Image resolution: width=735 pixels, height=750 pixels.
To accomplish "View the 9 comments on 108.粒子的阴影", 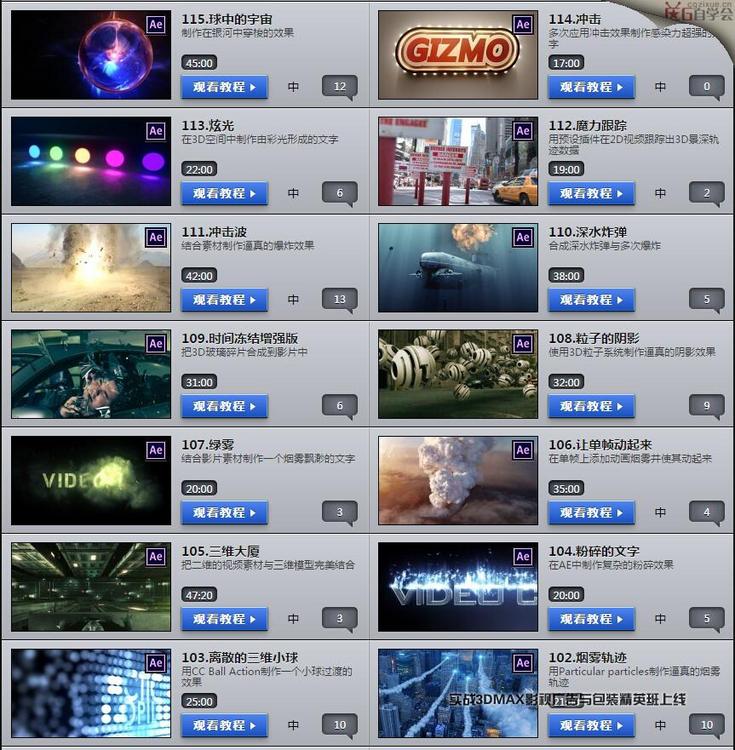I will point(706,406).
